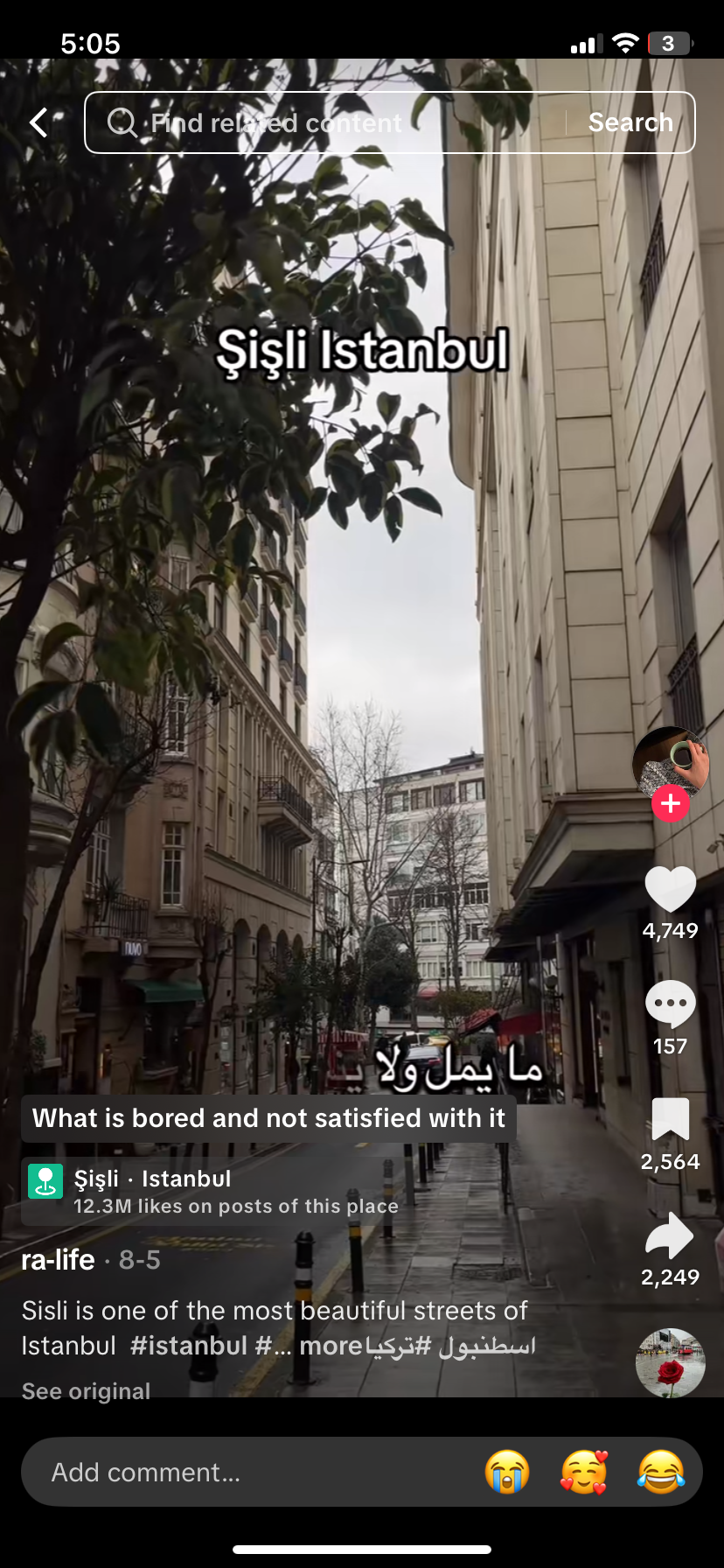The height and width of the screenshot is (1568, 724).
Task: Share this video using the arrow
Action: point(671,1235)
